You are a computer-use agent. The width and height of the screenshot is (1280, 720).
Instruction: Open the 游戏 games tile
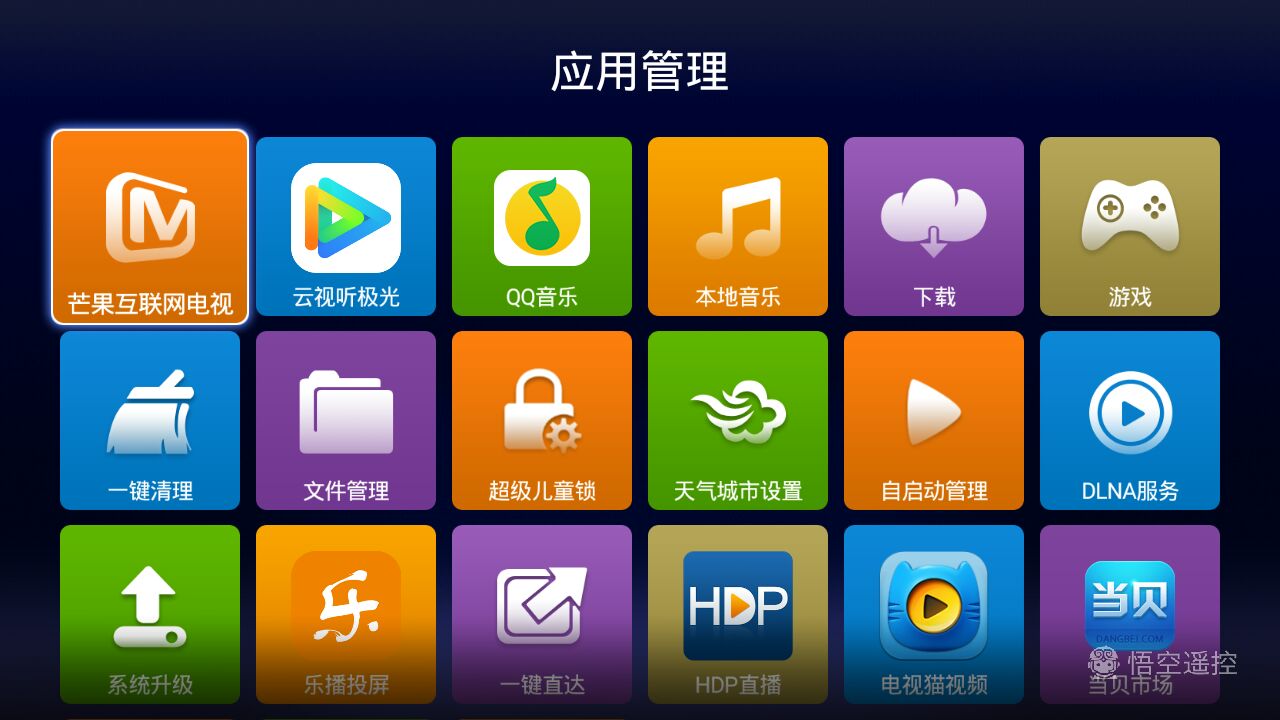coord(1130,227)
